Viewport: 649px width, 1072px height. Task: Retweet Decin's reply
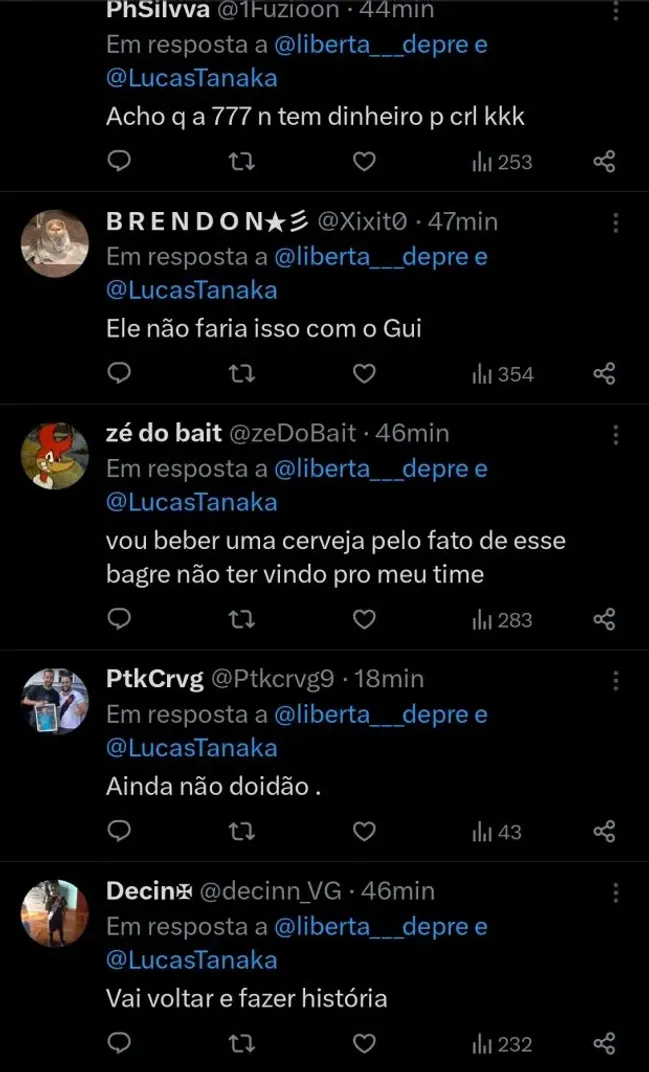(x=242, y=1044)
